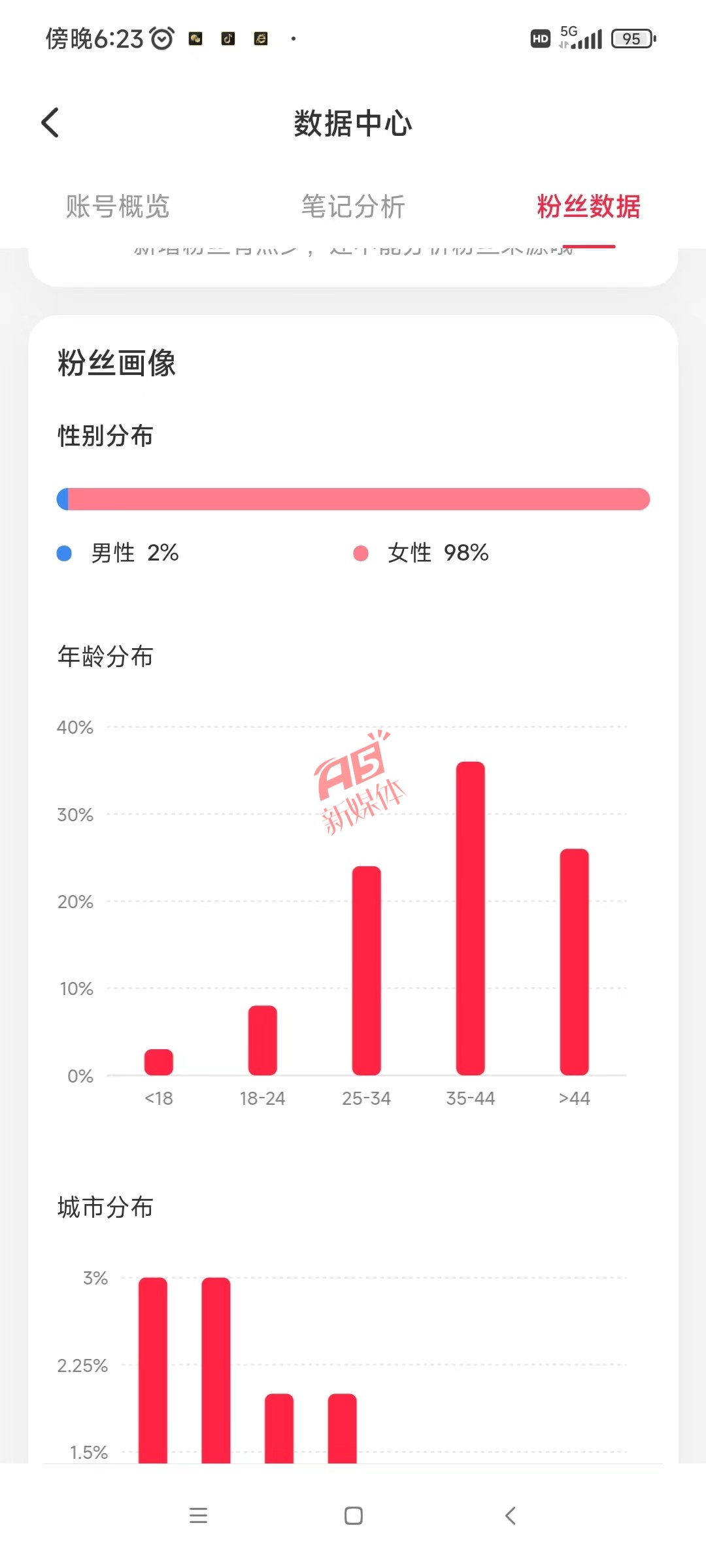Go back from 数据中心
706x1568 pixels.
click(50, 123)
